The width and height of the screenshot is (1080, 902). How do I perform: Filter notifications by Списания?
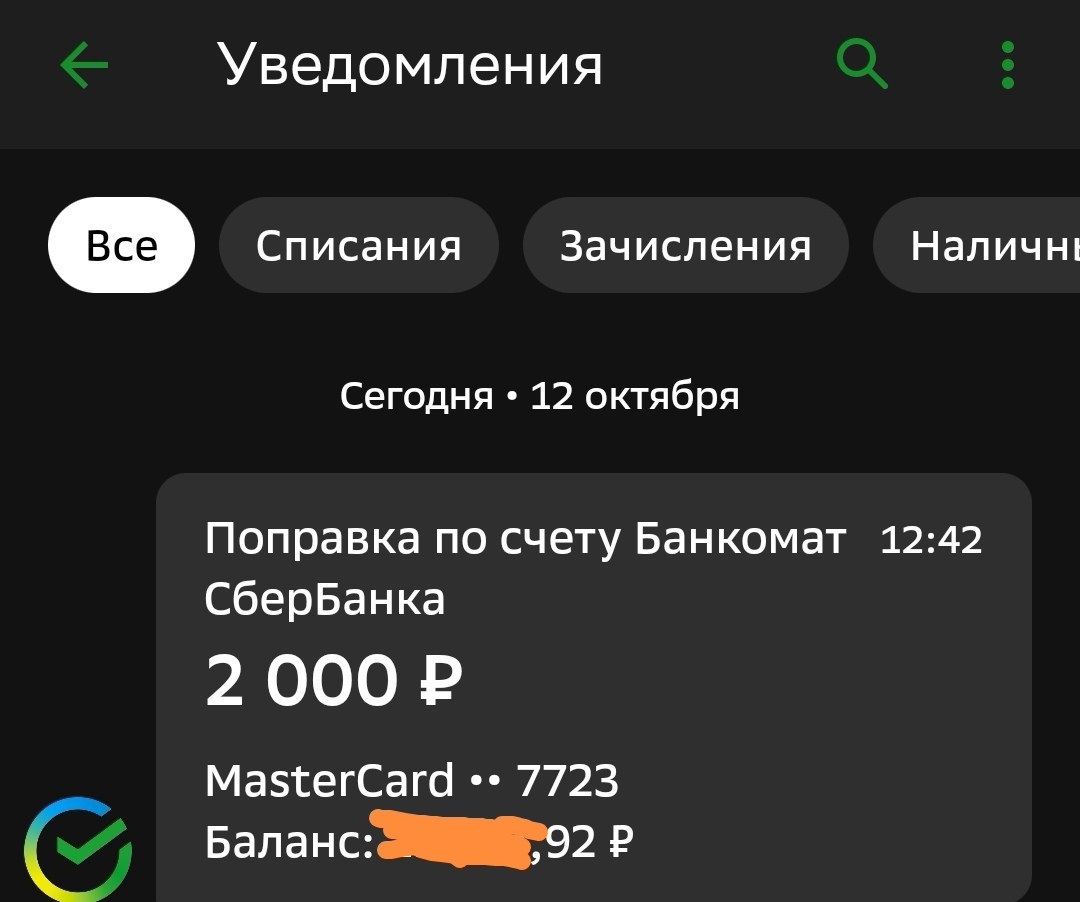[x=358, y=246]
